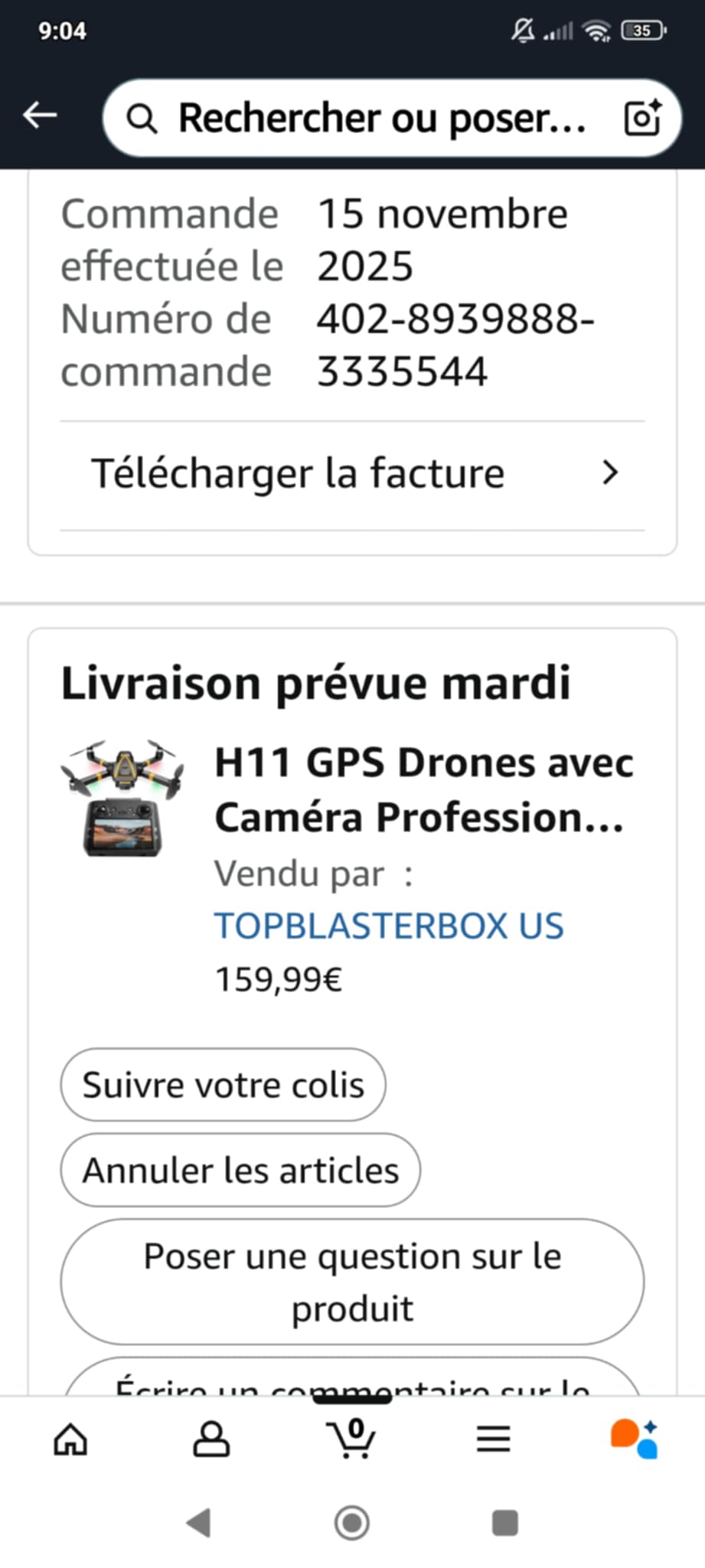705x1568 pixels.
Task: Open the account profile tab
Action: point(211,1439)
